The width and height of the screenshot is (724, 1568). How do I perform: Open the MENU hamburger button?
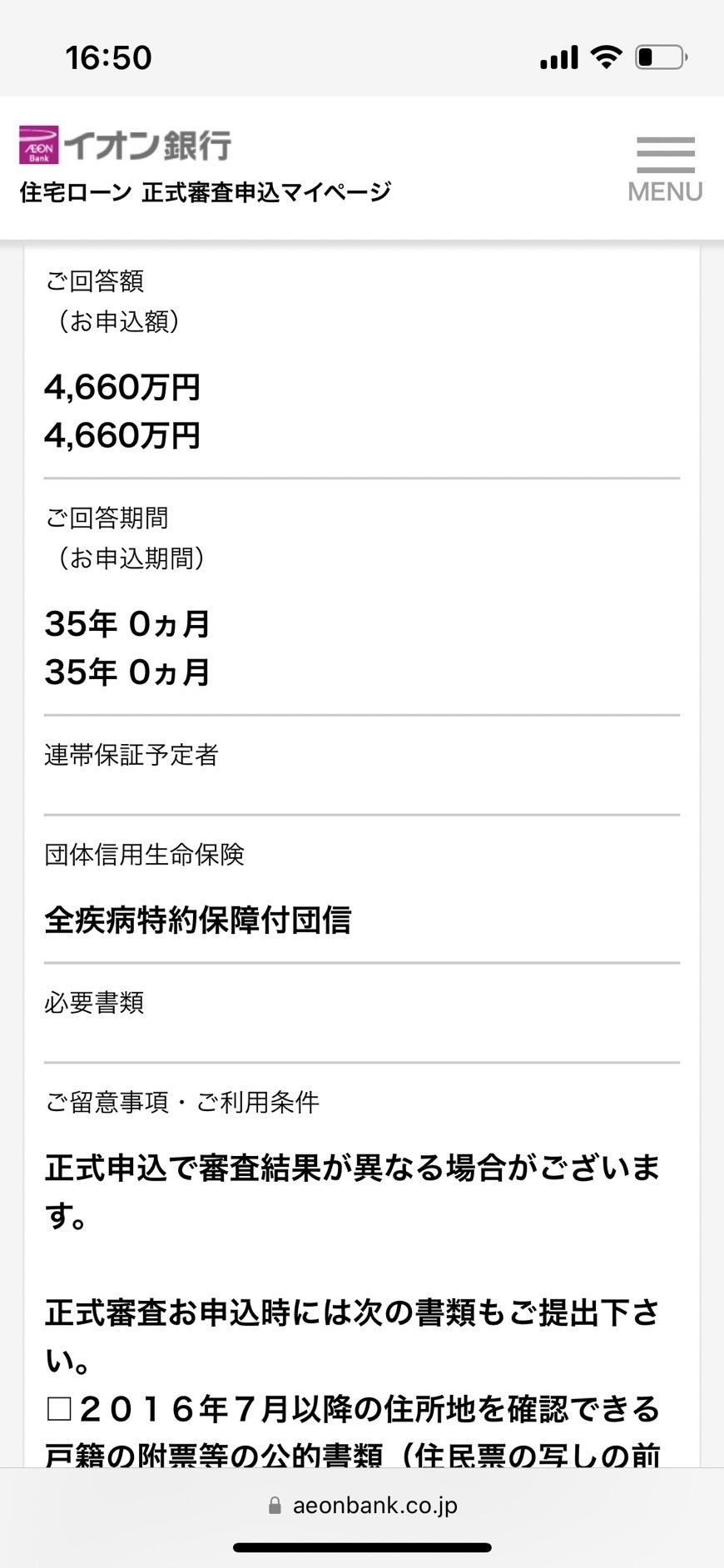[x=665, y=169]
